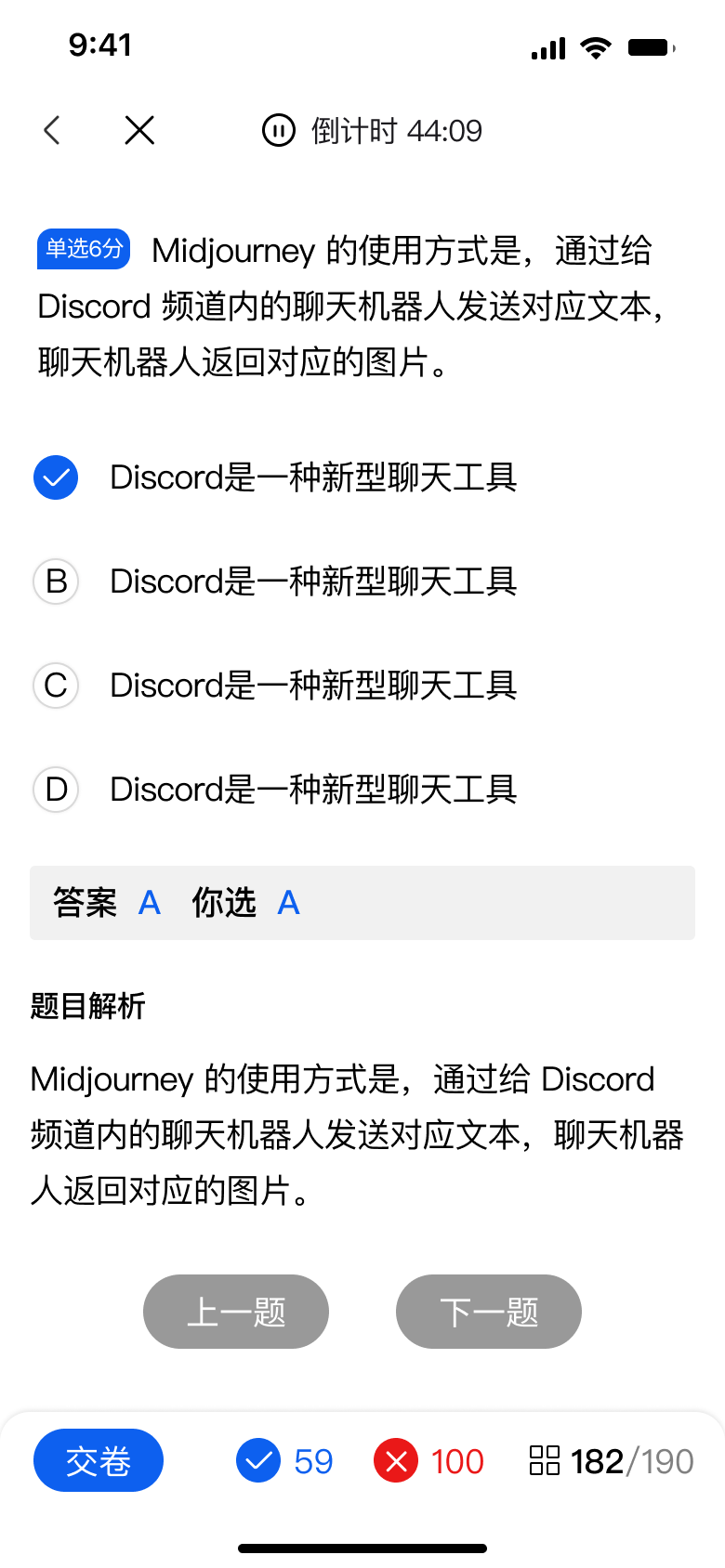Submit the exam with 交卷

[x=99, y=1460]
